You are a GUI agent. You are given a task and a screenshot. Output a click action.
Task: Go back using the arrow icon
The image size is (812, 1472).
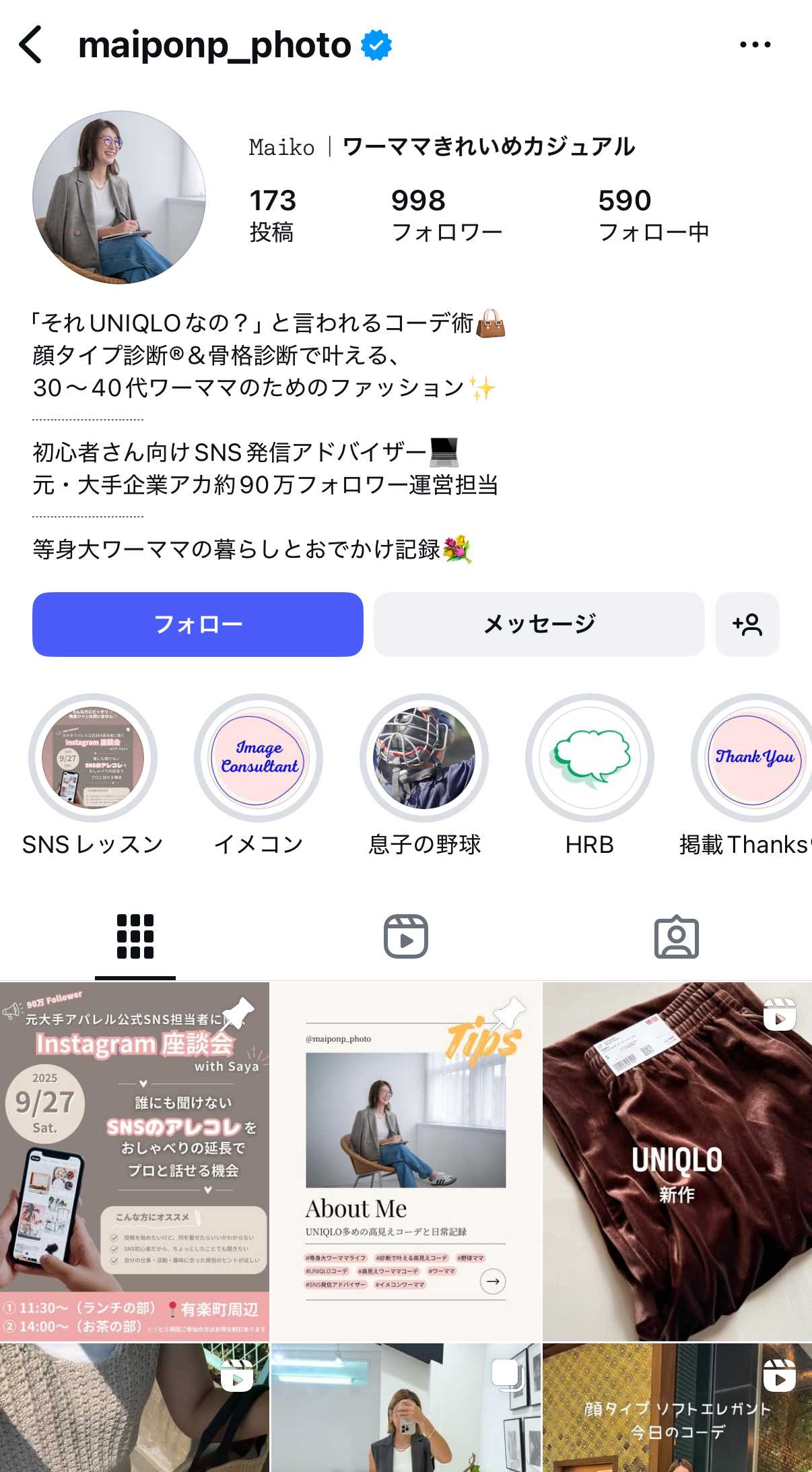click(x=31, y=44)
